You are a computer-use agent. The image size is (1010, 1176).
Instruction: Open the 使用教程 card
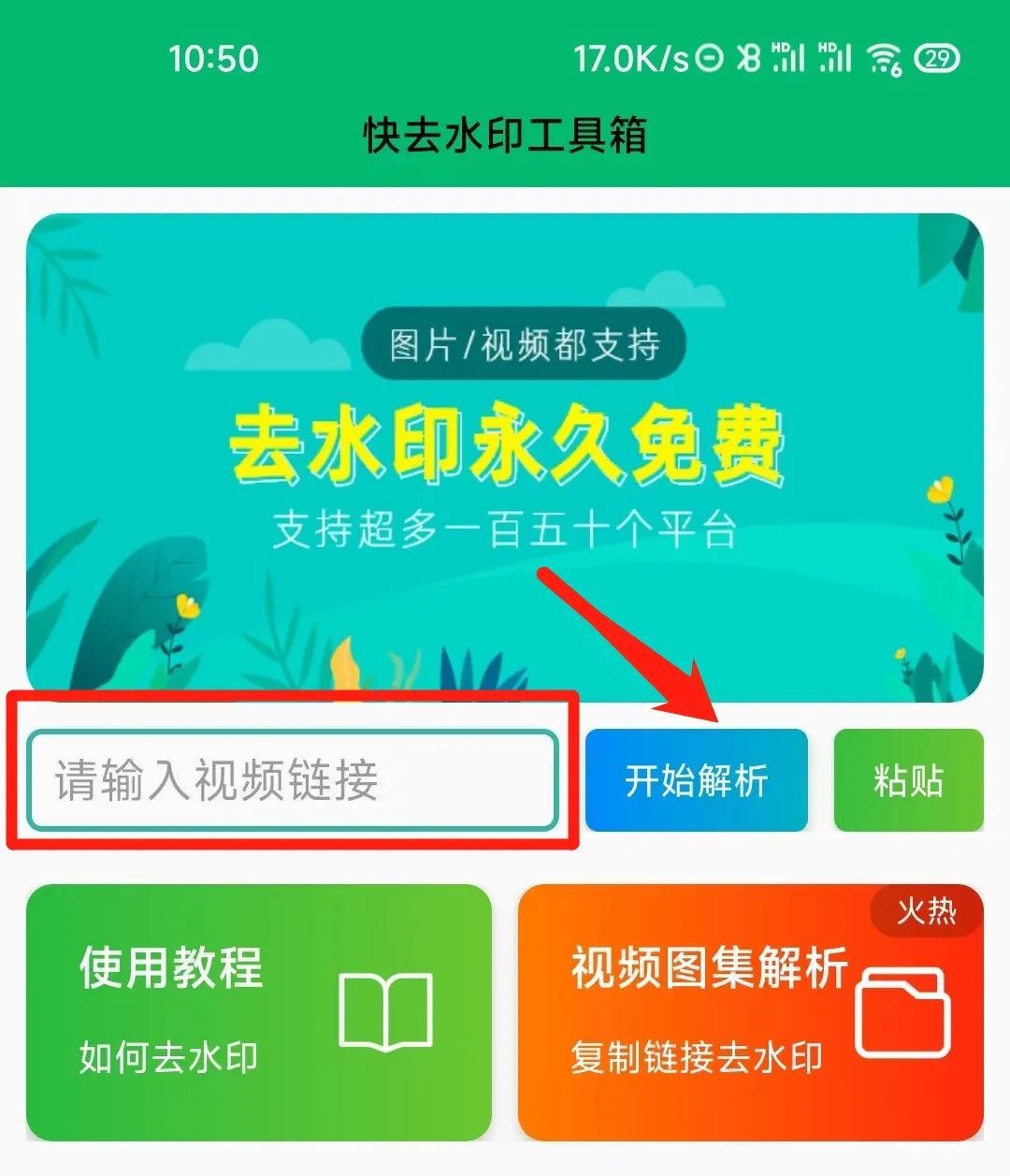(258, 1012)
